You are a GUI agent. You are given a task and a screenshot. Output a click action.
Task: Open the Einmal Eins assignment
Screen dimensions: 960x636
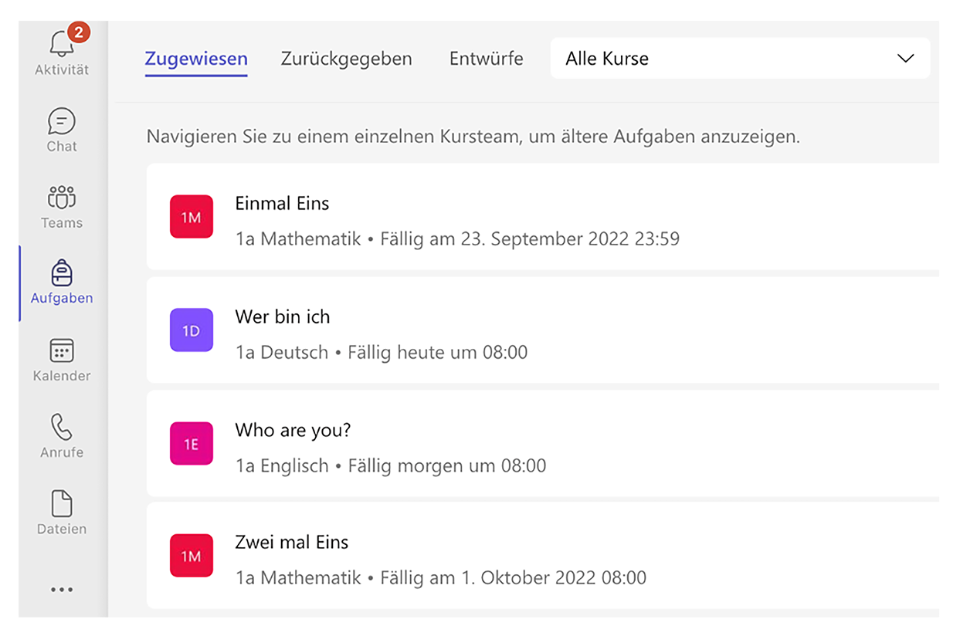(x=542, y=217)
